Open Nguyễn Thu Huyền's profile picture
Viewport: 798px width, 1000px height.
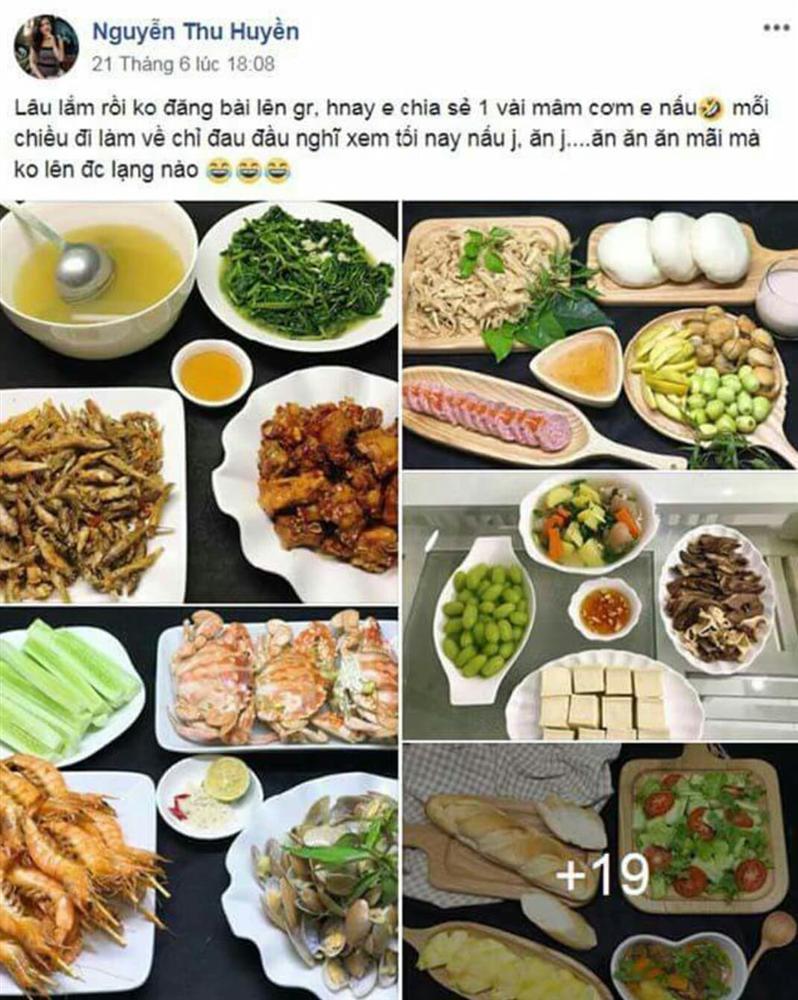point(46,47)
